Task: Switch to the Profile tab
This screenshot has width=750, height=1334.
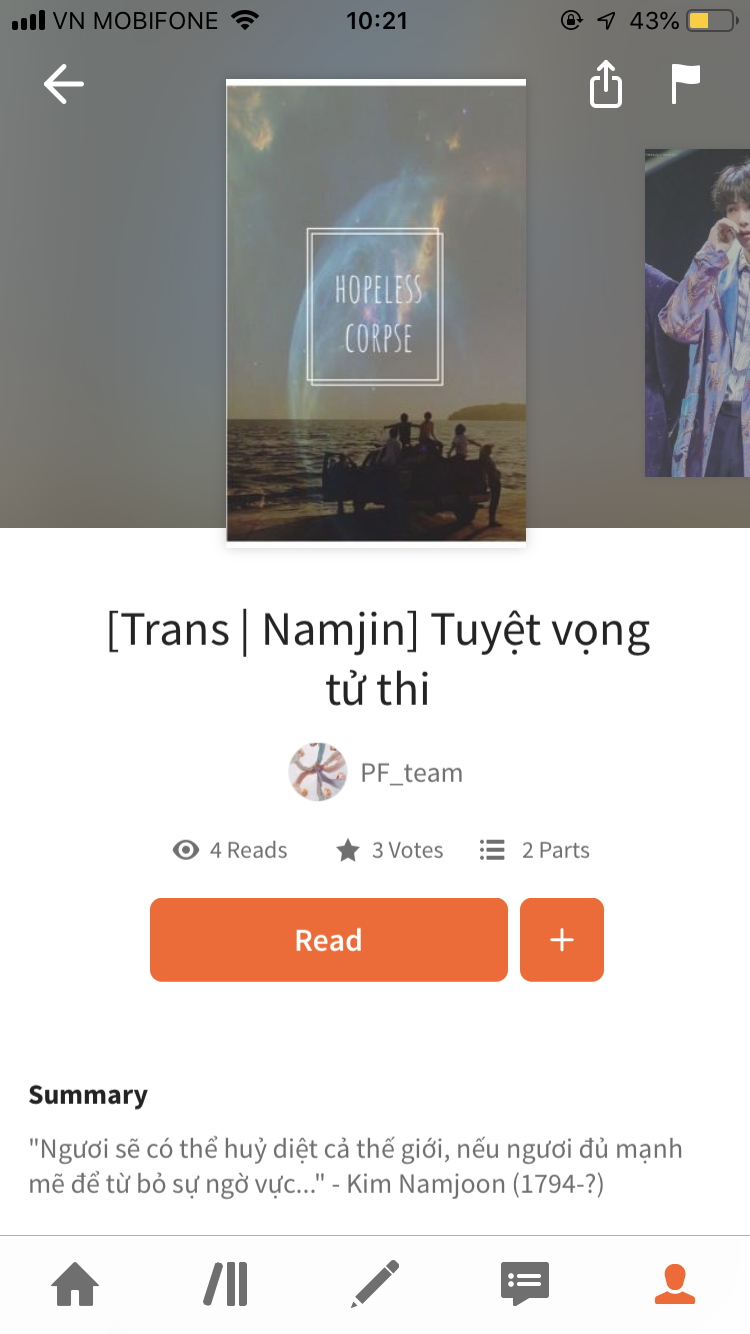Action: tap(674, 1284)
